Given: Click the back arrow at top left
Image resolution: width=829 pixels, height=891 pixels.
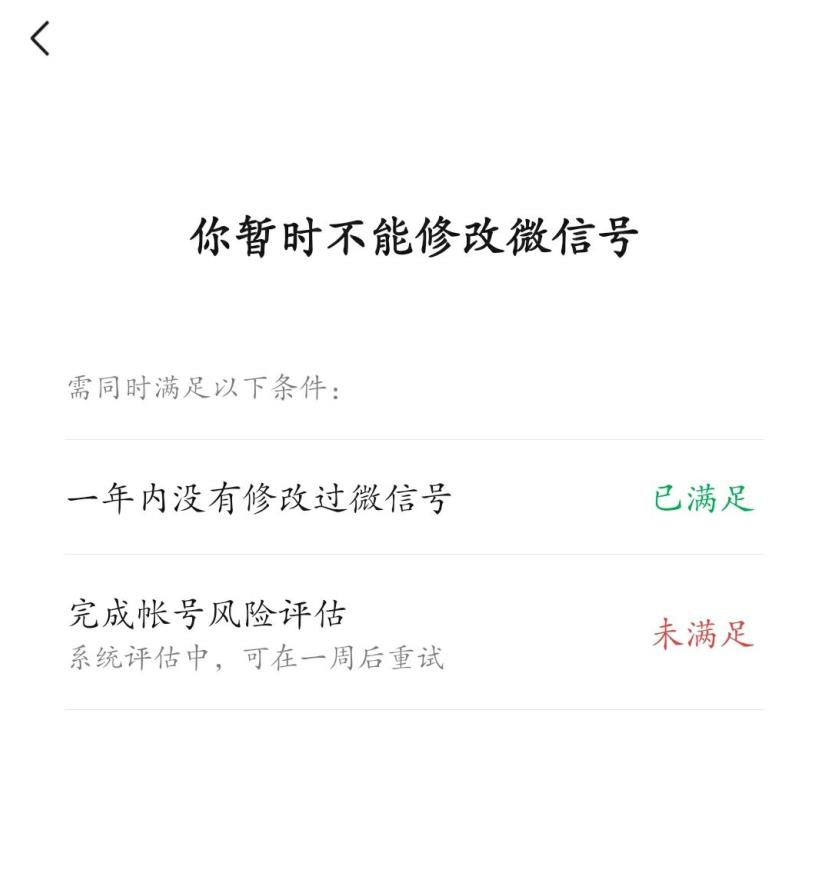Looking at the screenshot, I should click(x=40, y=38).
